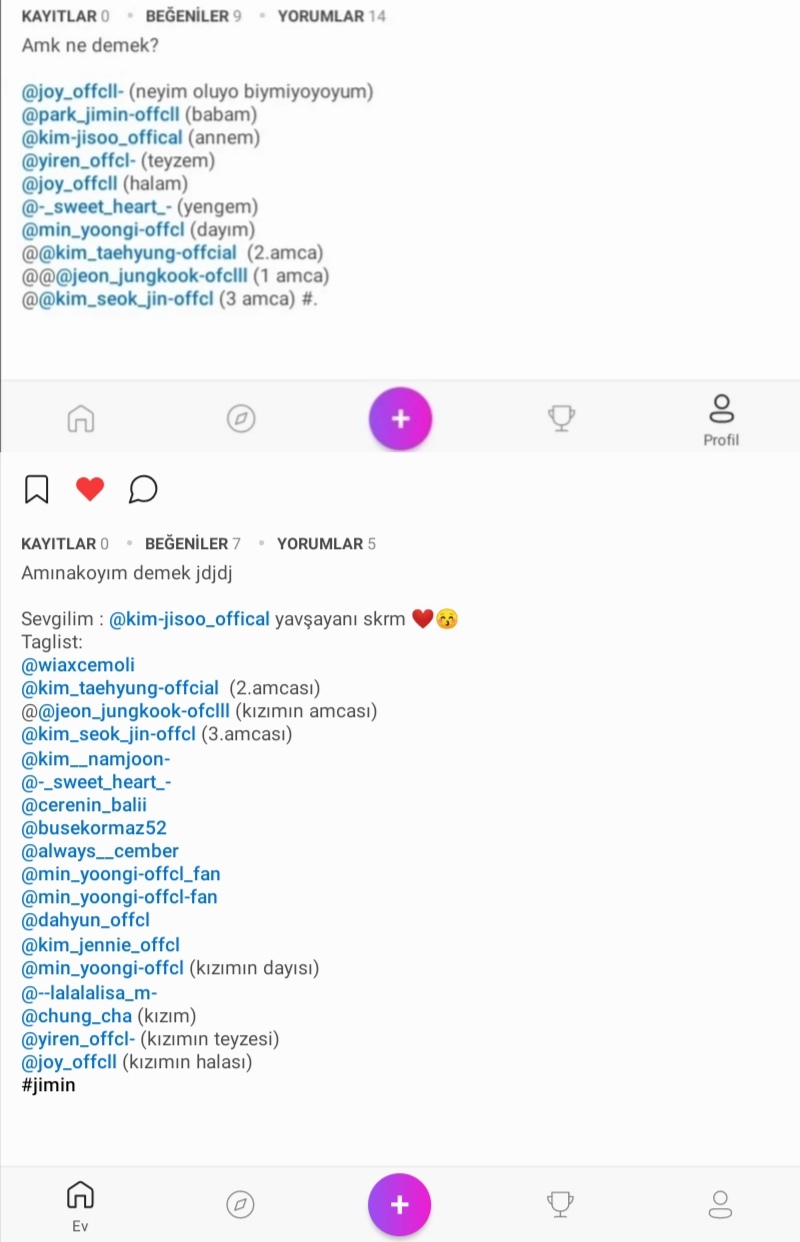Open the @always__cember mention
The height and width of the screenshot is (1242, 800).
point(100,851)
